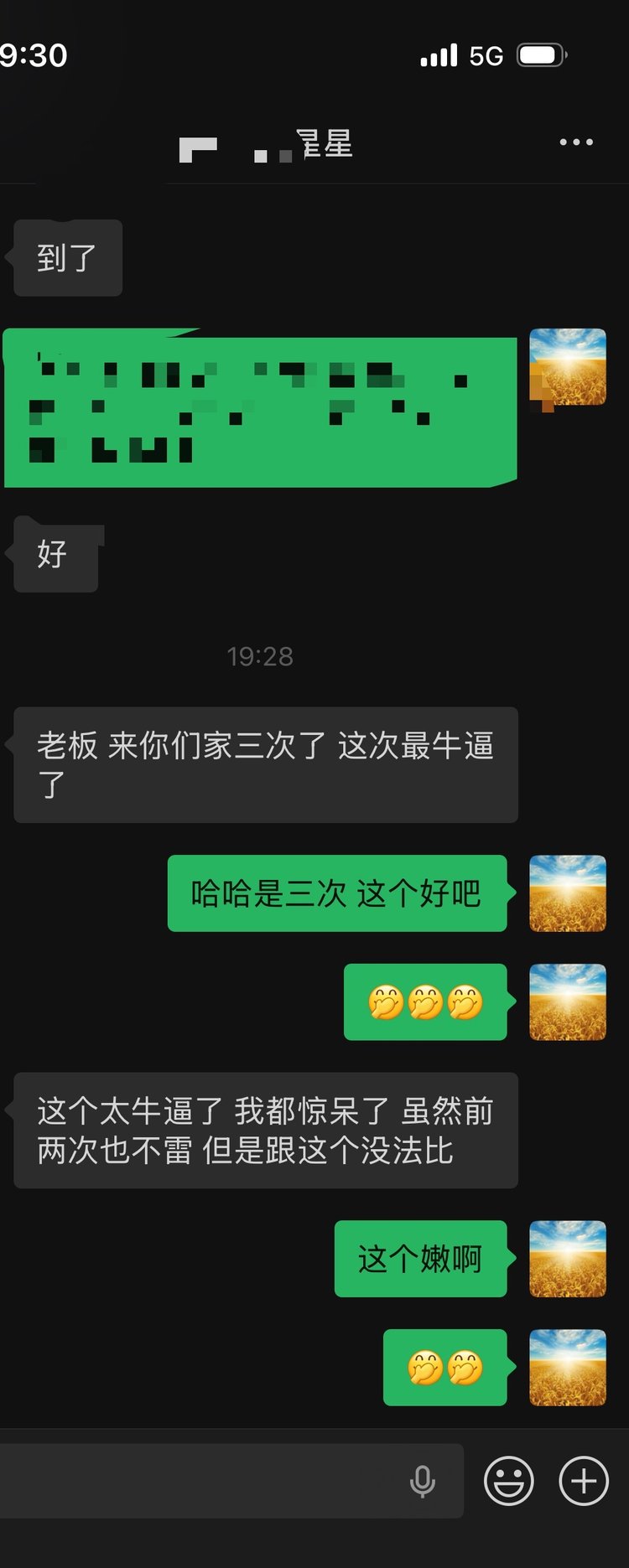This screenshot has width=629, height=1568.
Task: Tap the message input field
Action: pyautogui.click(x=201, y=1481)
